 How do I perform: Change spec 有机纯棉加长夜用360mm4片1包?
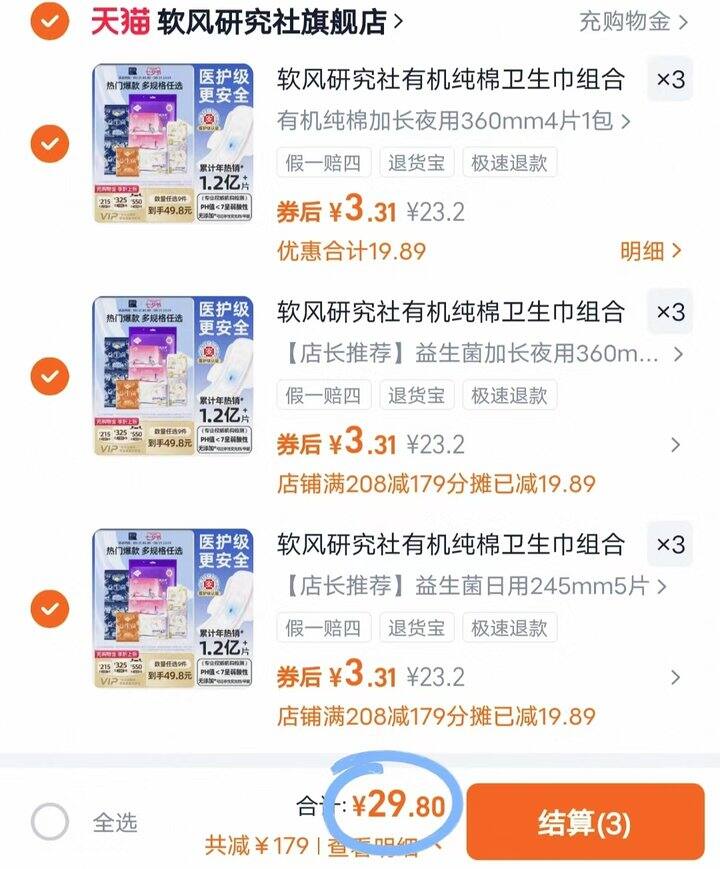coord(454,121)
